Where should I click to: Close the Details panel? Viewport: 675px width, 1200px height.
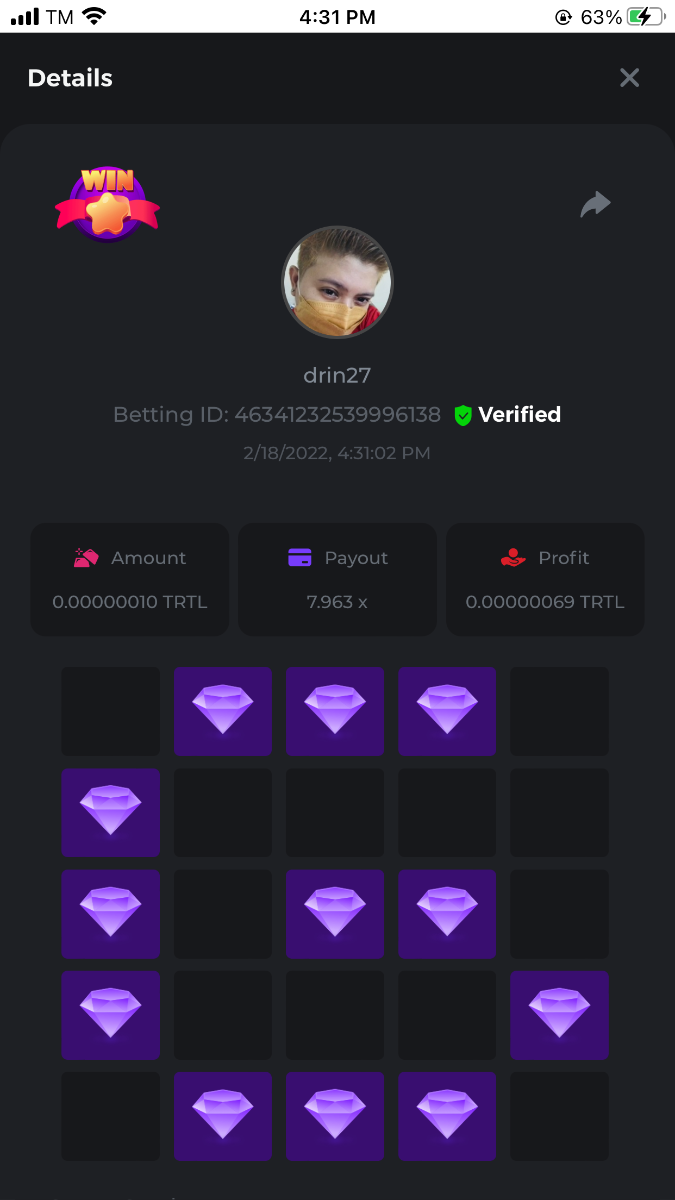pyautogui.click(x=629, y=78)
